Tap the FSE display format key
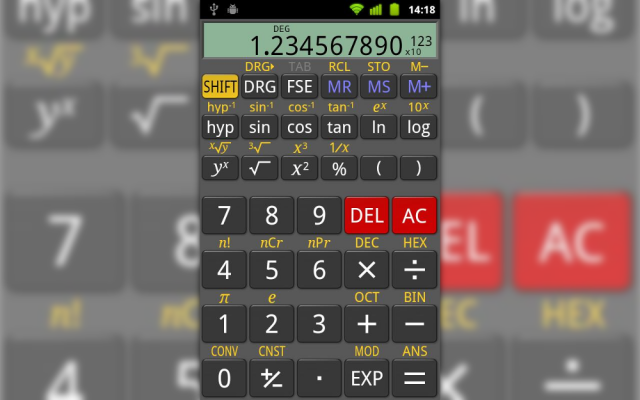The height and width of the screenshot is (400, 640). pyautogui.click(x=300, y=87)
